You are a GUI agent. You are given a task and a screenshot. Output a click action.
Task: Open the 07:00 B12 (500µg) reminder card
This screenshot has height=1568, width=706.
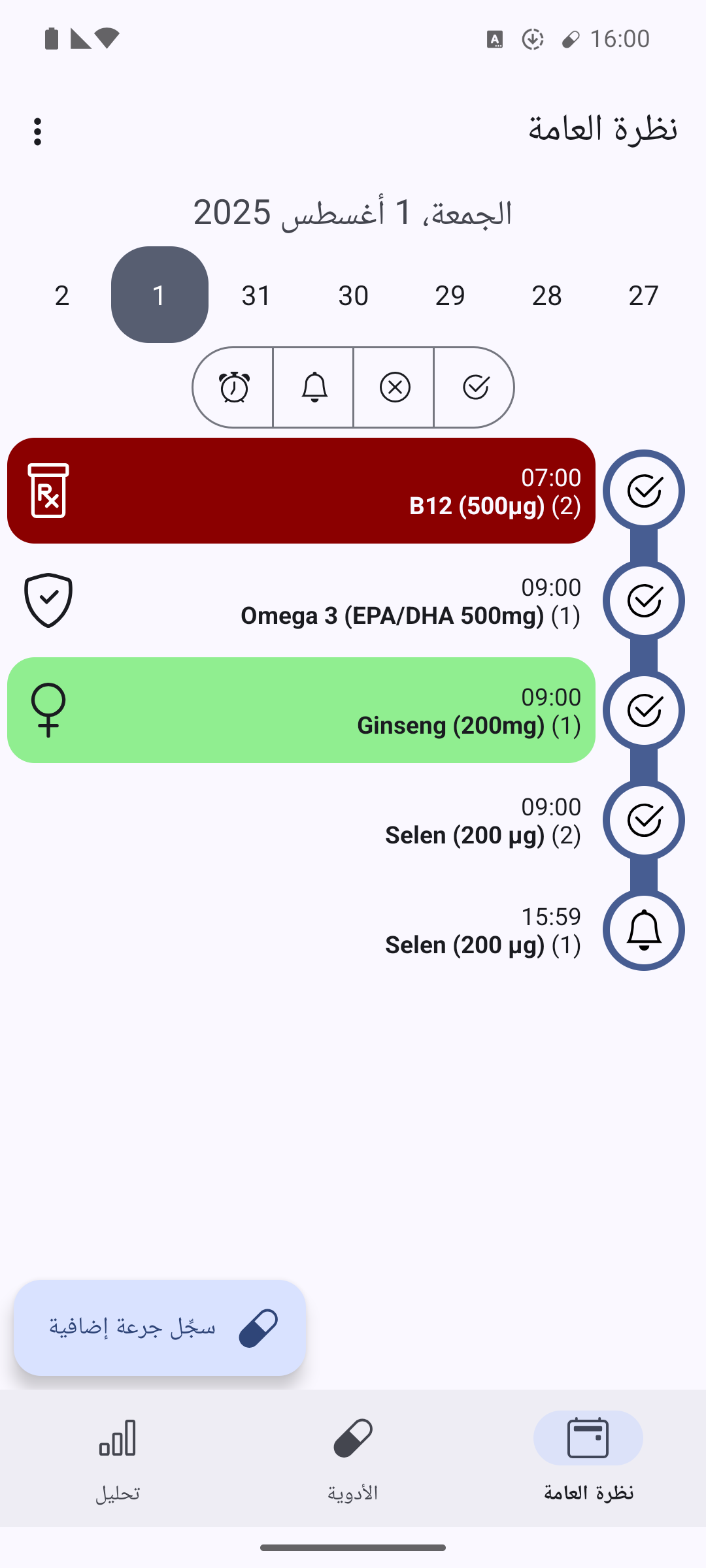point(301,491)
